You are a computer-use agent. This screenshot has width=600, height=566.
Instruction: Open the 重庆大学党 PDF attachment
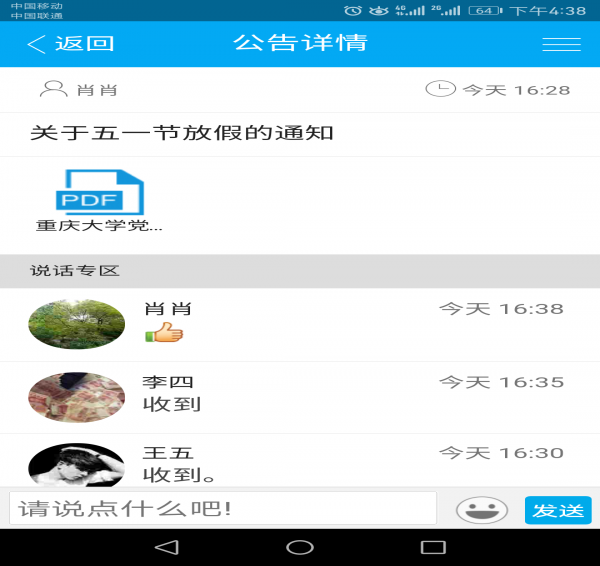pos(99,194)
